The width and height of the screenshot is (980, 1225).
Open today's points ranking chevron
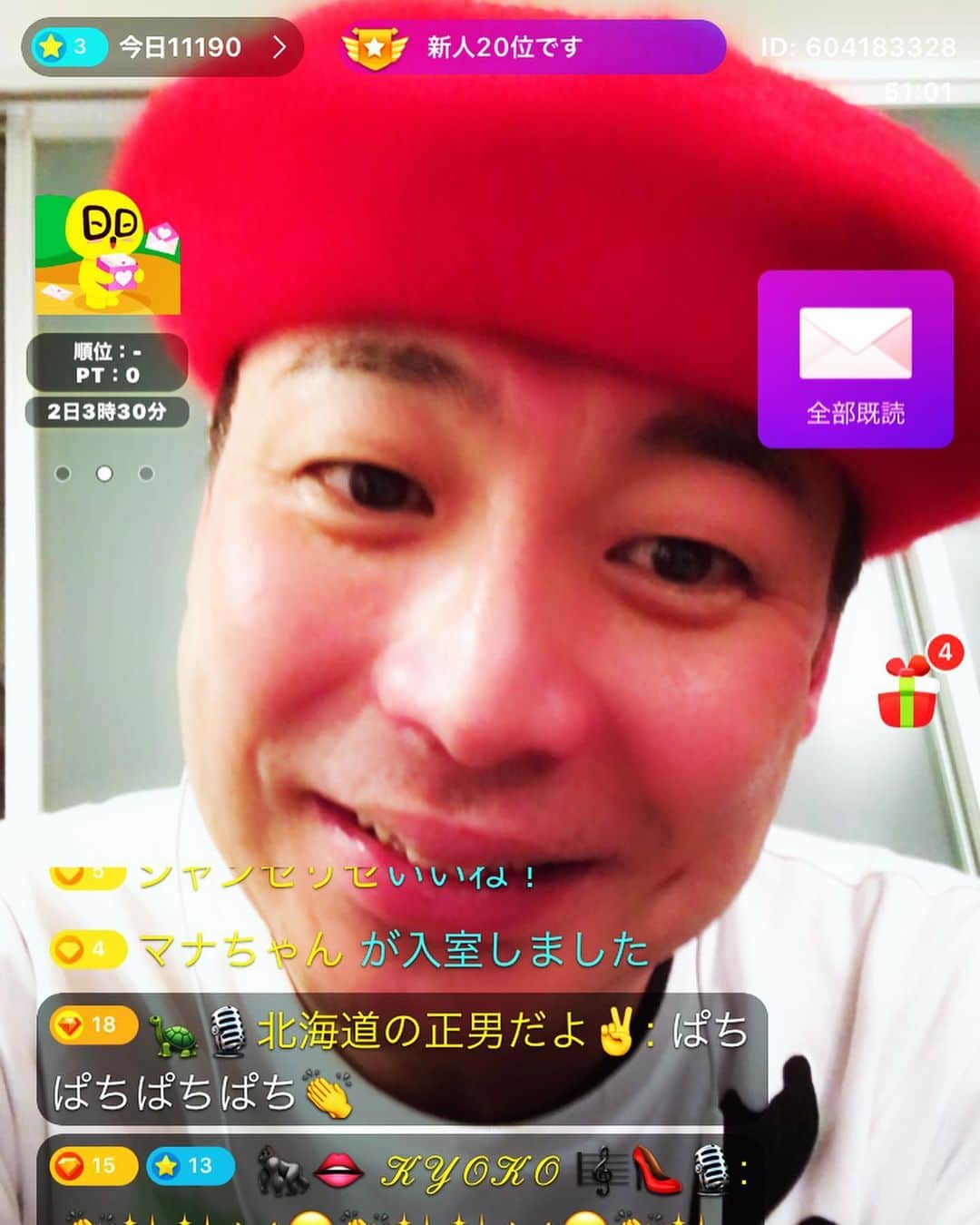pos(279,46)
